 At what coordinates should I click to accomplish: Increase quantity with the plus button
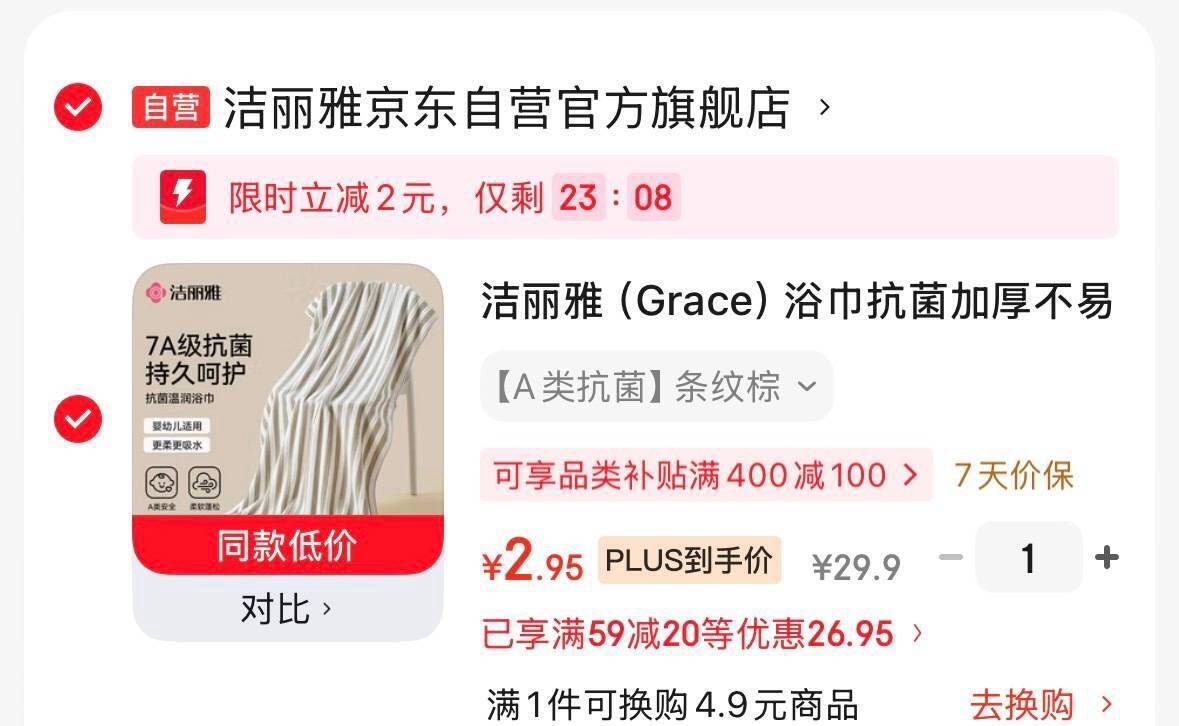pos(1107,558)
